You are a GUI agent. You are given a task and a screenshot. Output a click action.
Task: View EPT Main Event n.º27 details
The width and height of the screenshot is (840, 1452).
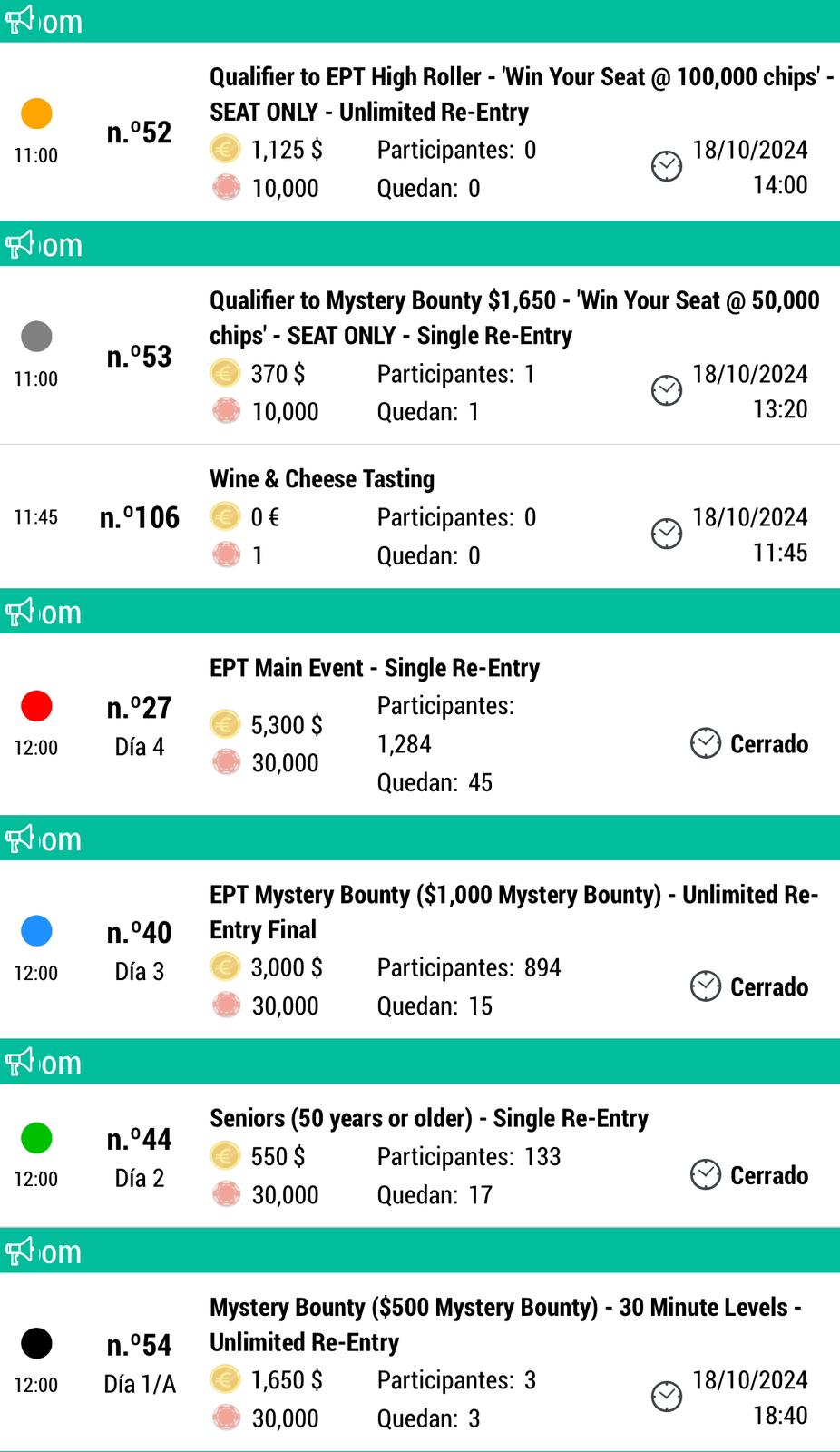420,724
